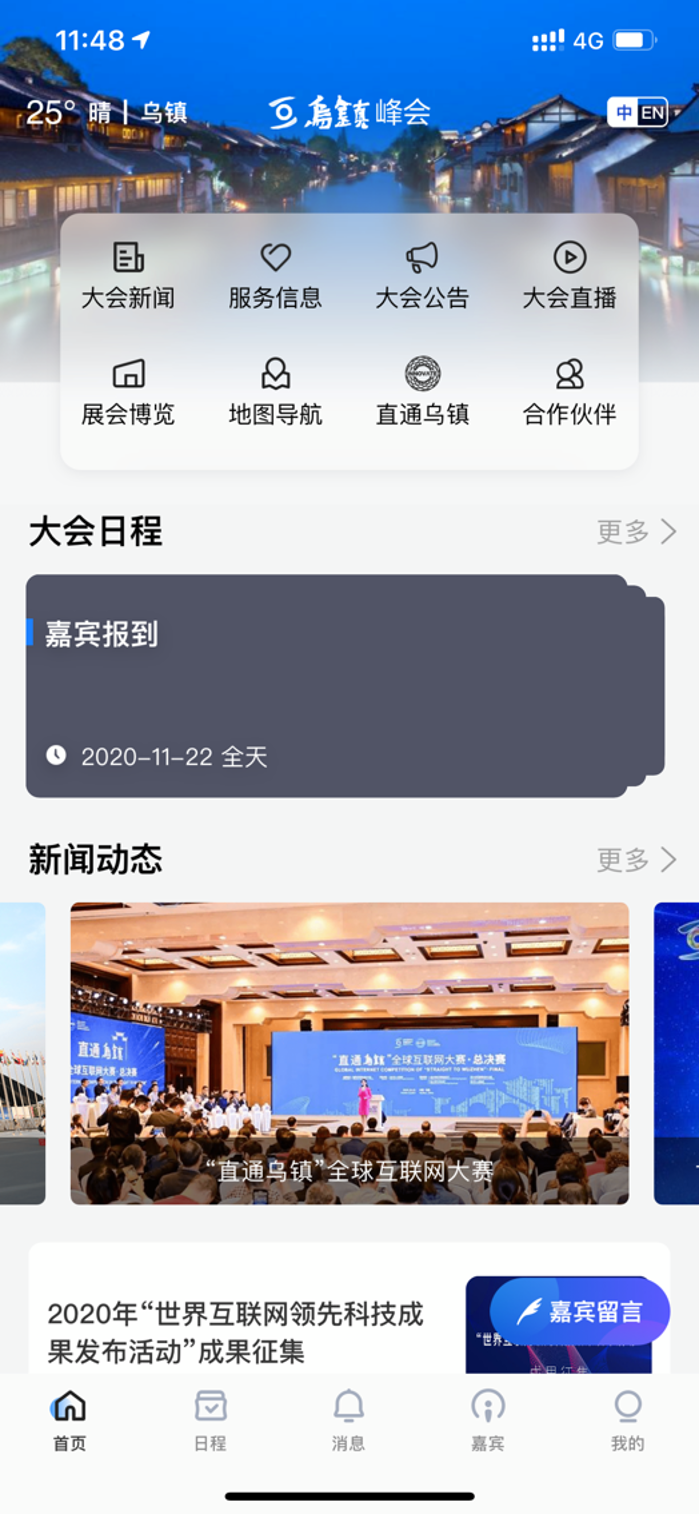Watch 大会直播 live broadcast
Screen dimensions: 699x1514
click(569, 275)
